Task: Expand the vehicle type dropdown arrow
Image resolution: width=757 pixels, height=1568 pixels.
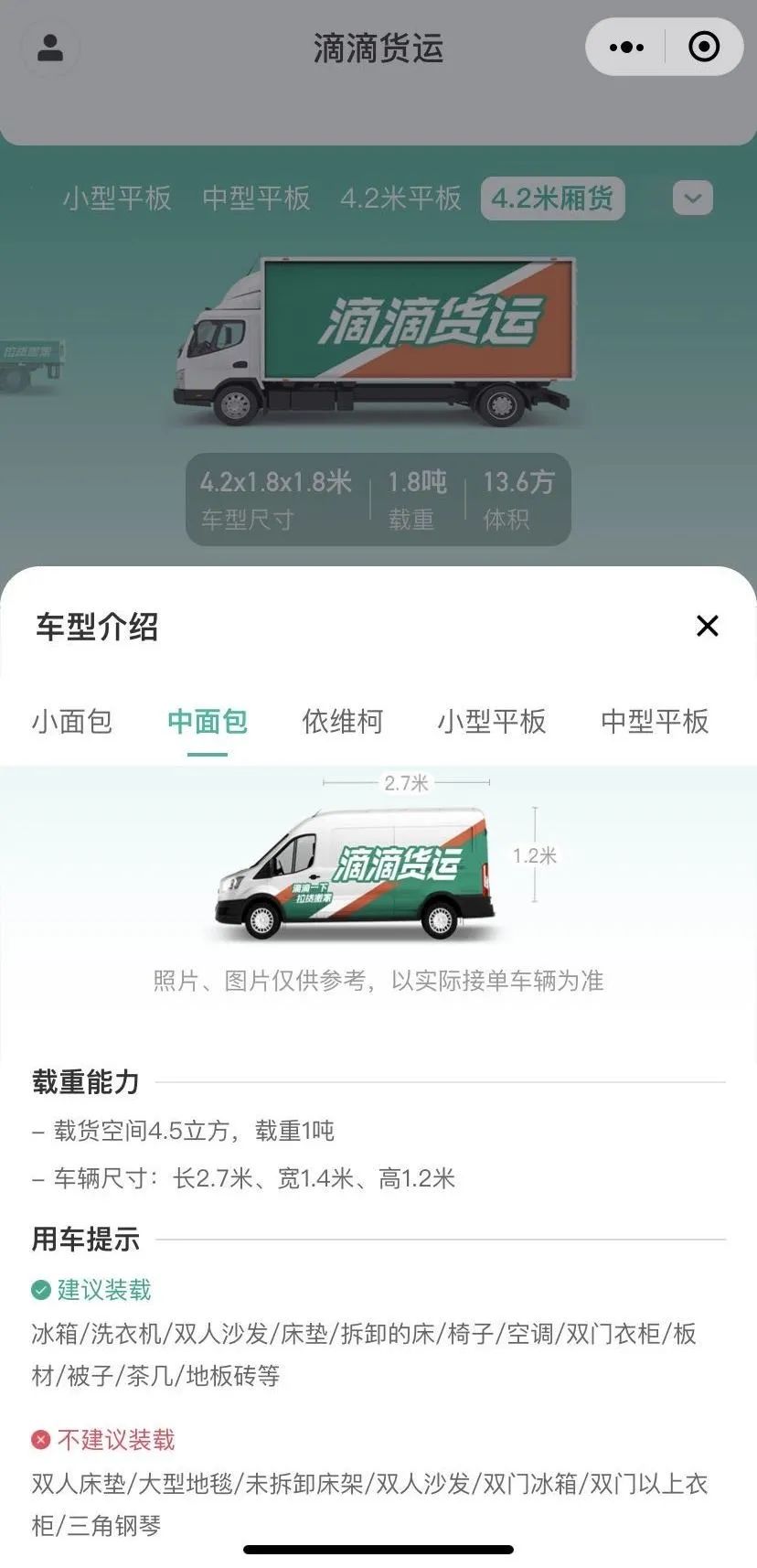Action: [692, 199]
